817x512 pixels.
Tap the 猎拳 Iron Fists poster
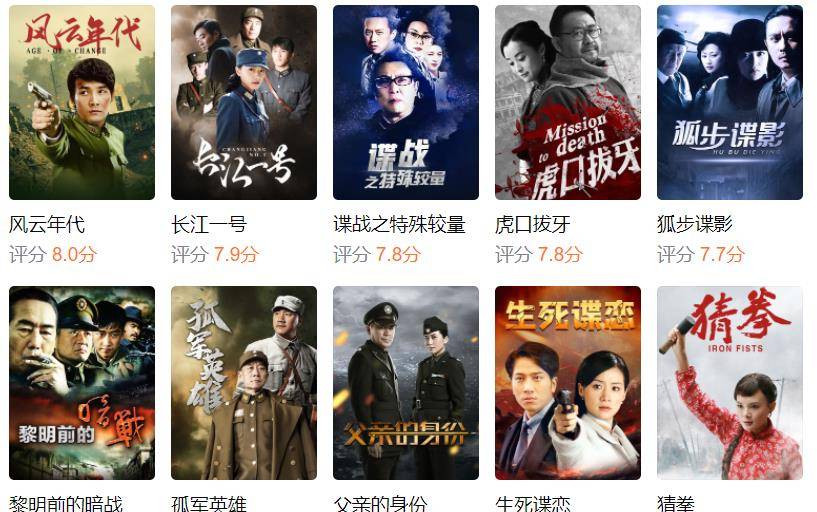730,383
